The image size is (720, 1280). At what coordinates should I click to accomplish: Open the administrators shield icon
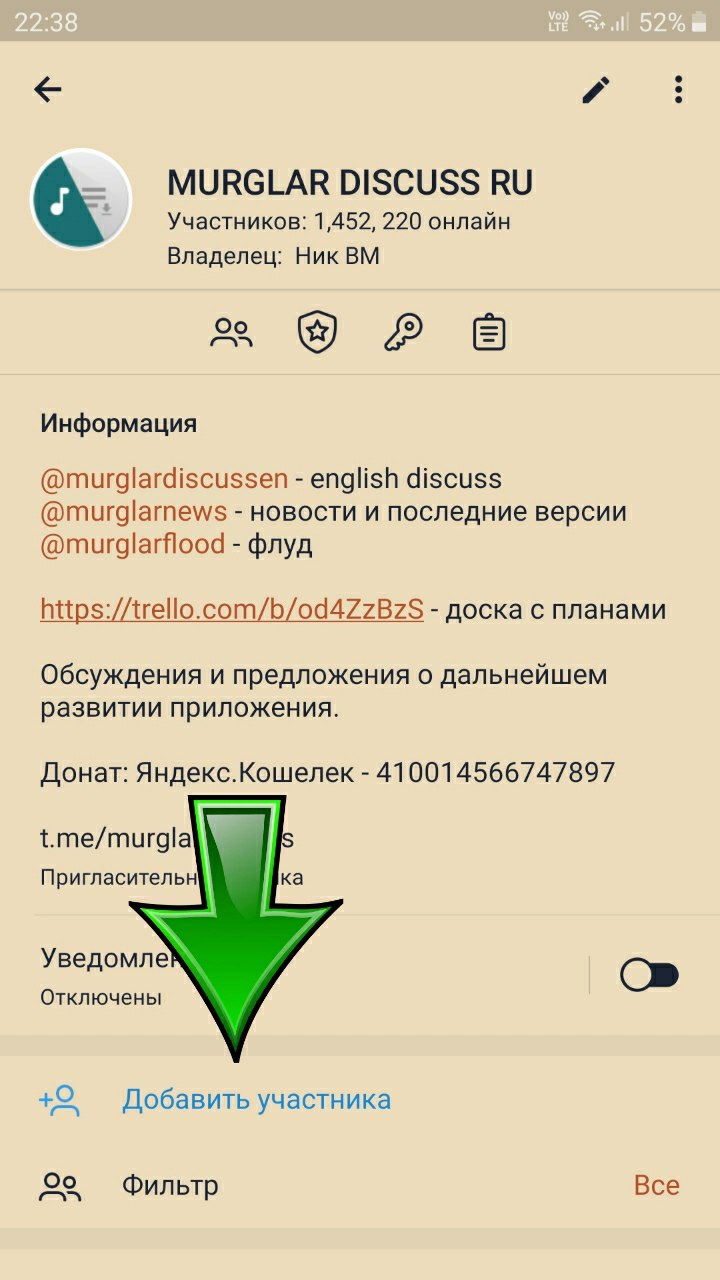click(x=318, y=333)
